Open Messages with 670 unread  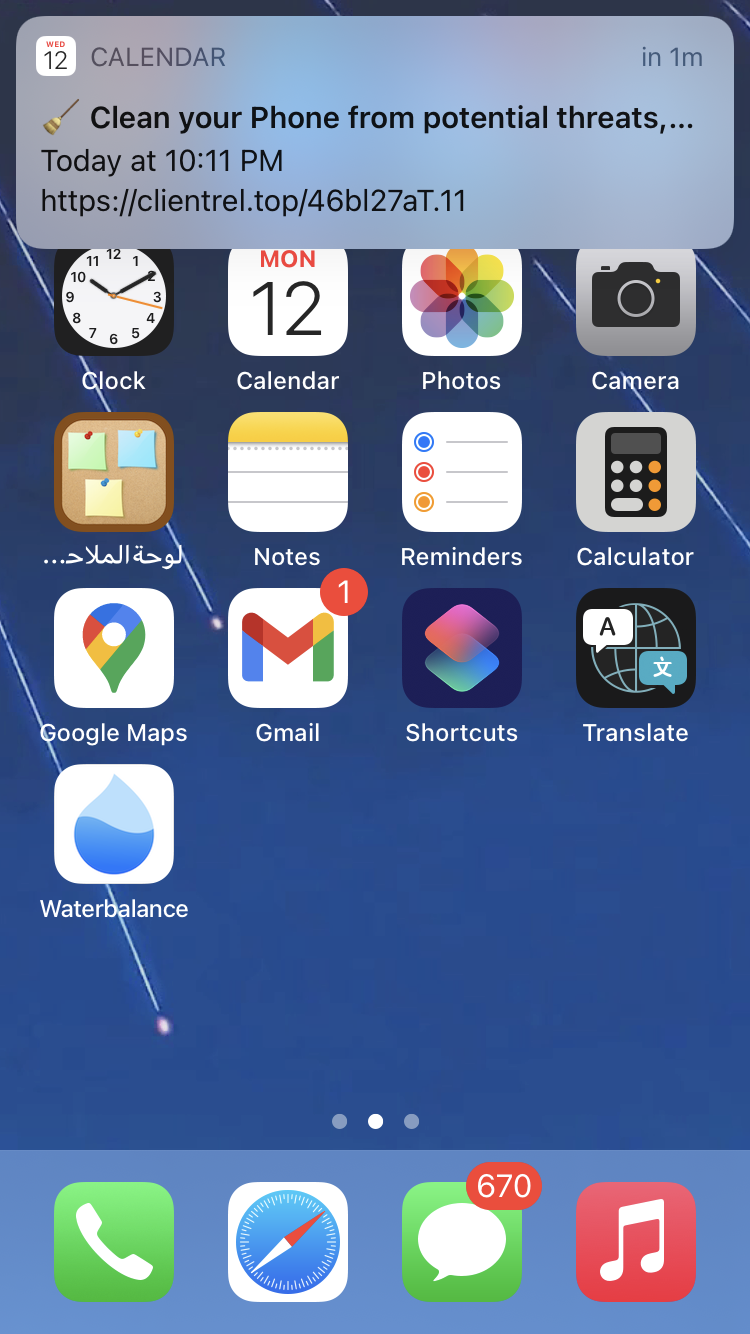[461, 1241]
